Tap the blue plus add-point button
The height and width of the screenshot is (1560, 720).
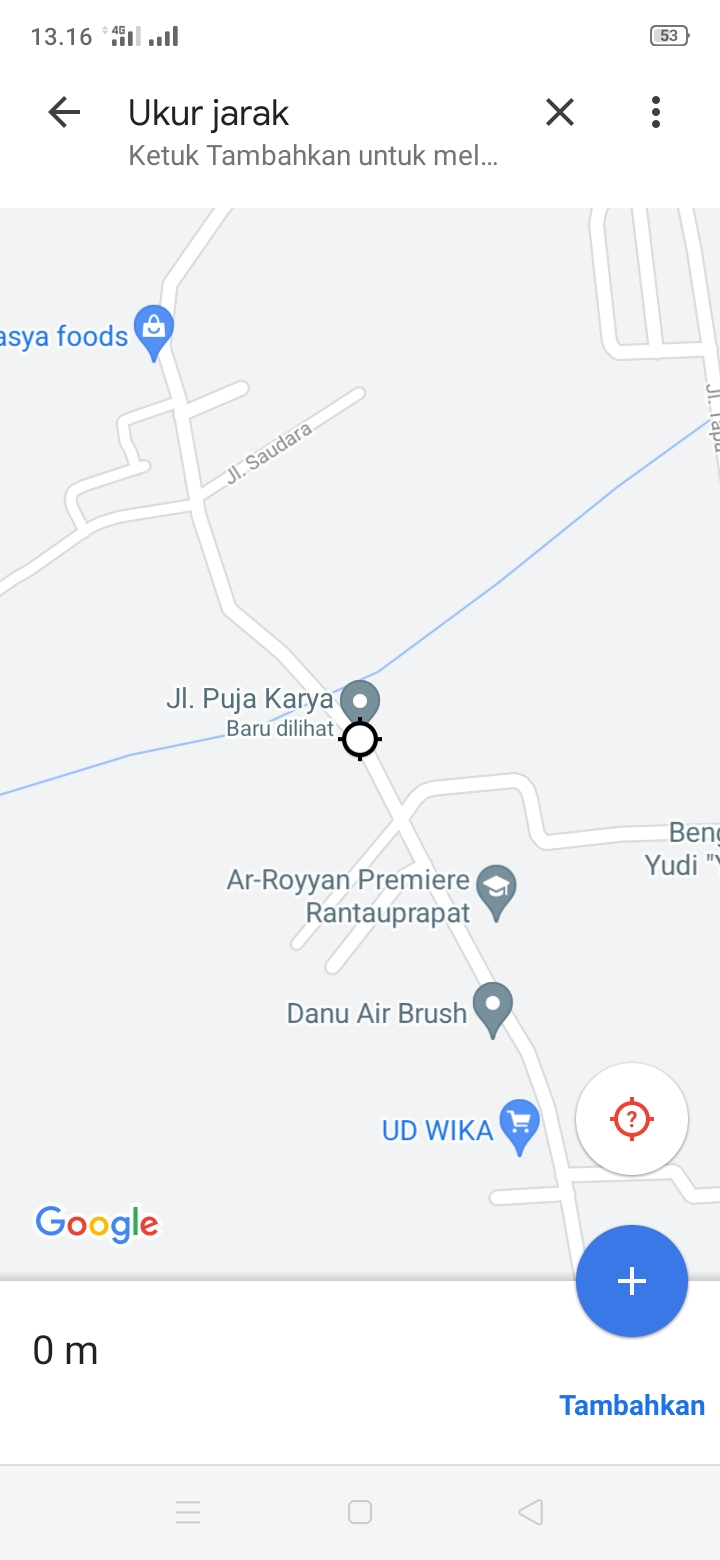[x=632, y=1281]
